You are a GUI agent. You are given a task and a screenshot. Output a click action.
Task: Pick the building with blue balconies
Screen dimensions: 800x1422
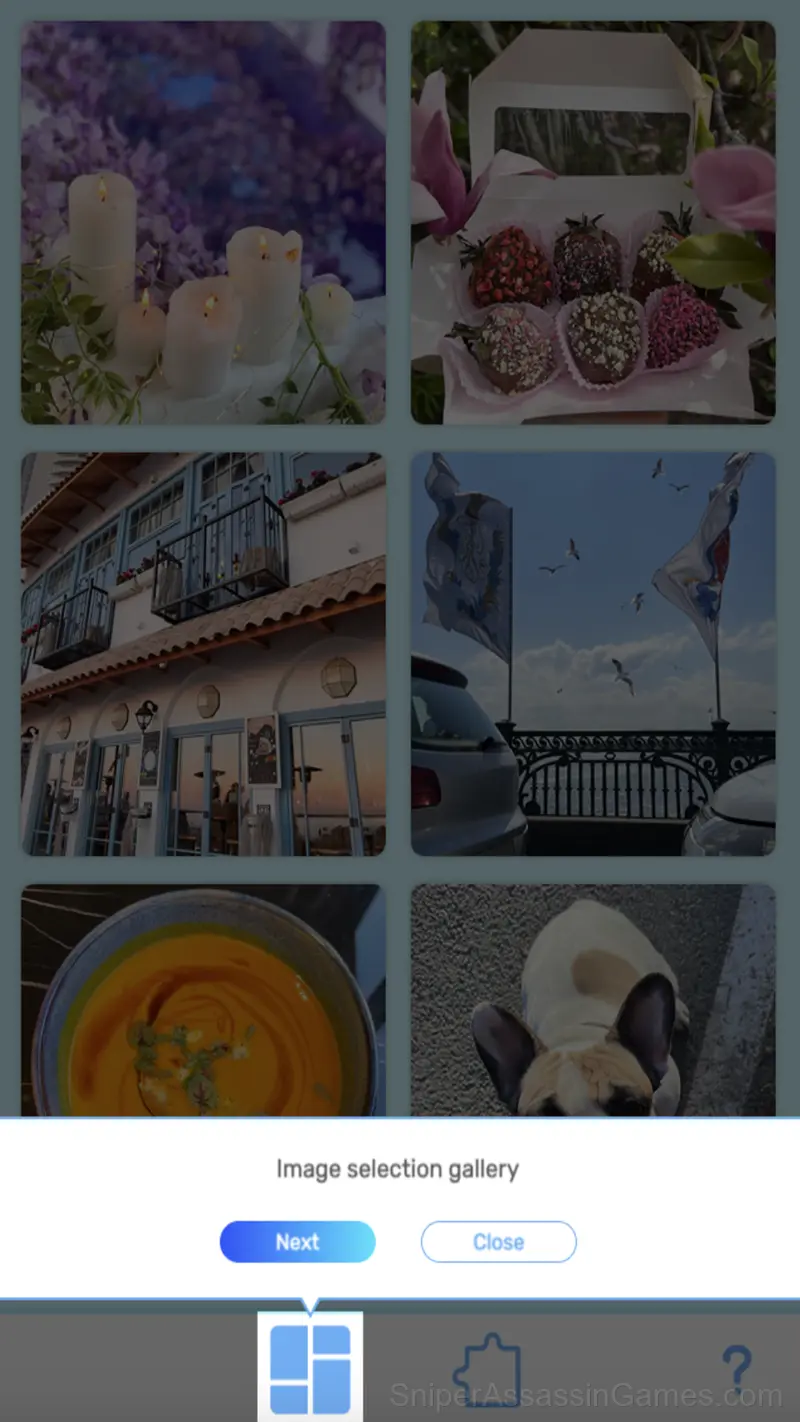click(x=203, y=654)
